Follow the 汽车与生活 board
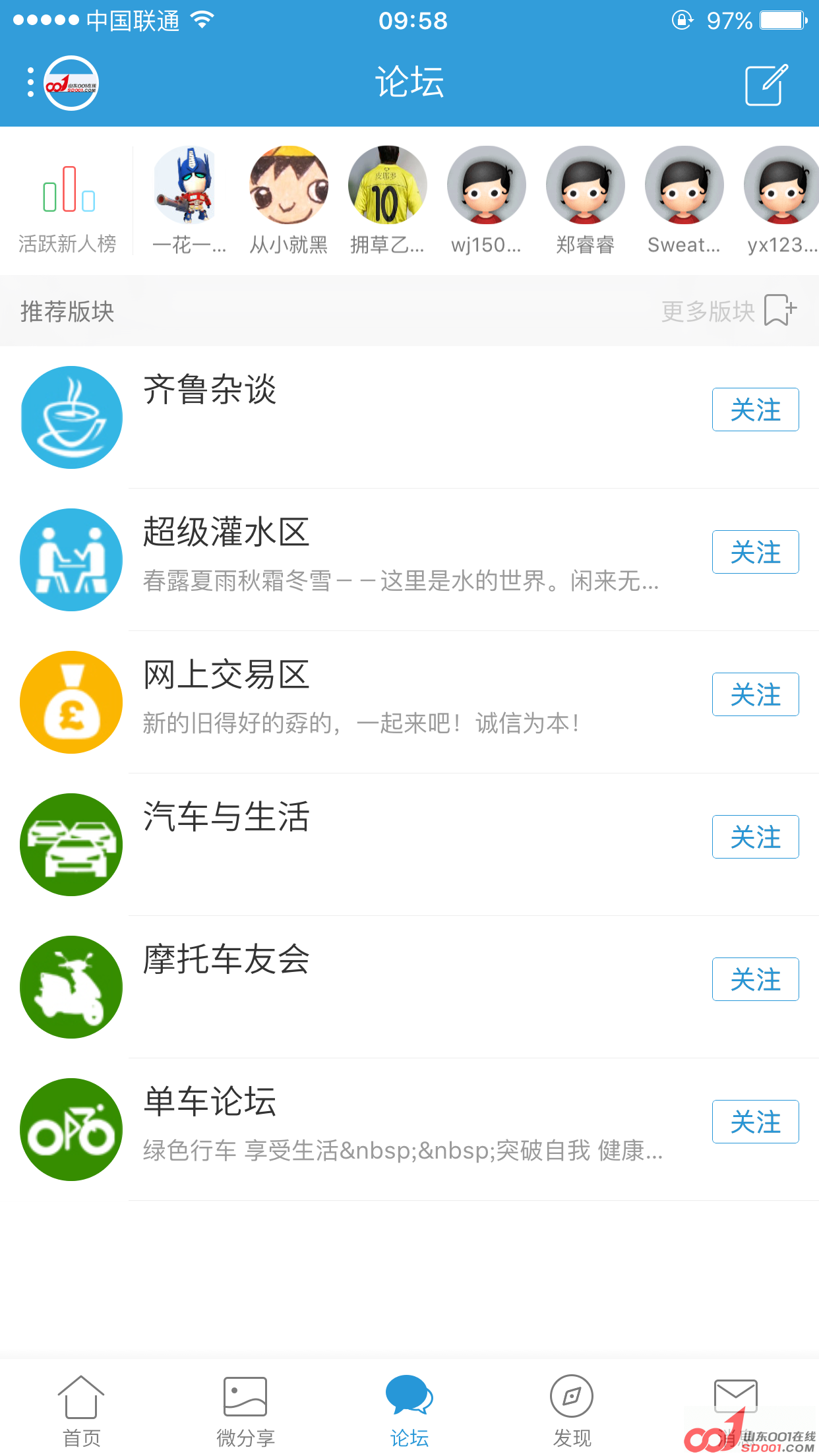This screenshot has width=819, height=1456. click(755, 837)
